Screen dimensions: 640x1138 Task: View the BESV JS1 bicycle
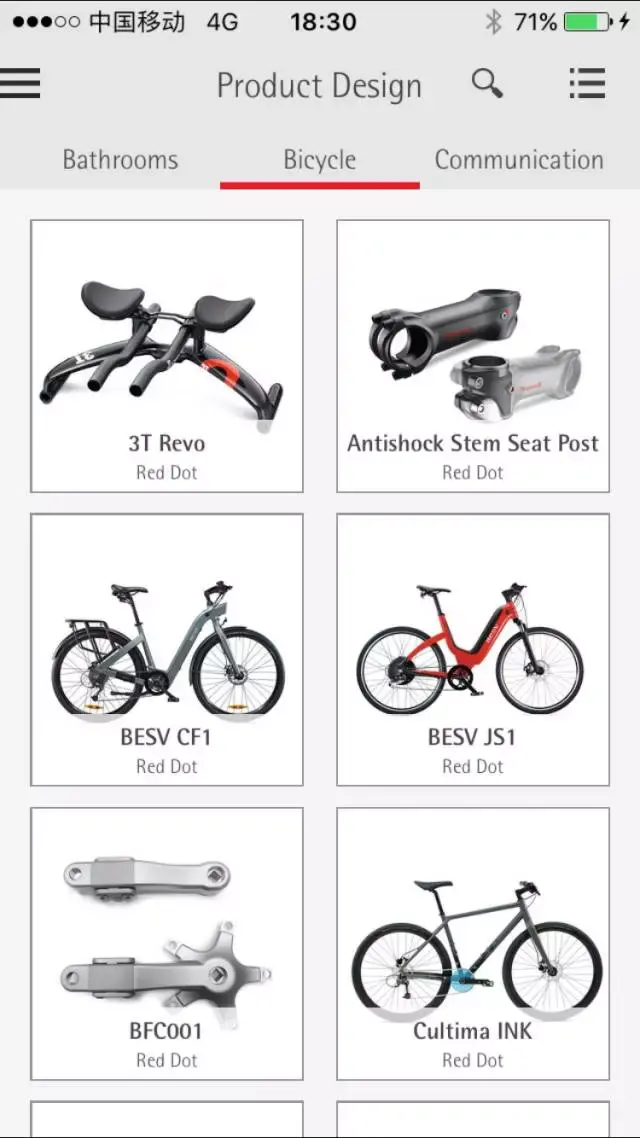tap(473, 650)
